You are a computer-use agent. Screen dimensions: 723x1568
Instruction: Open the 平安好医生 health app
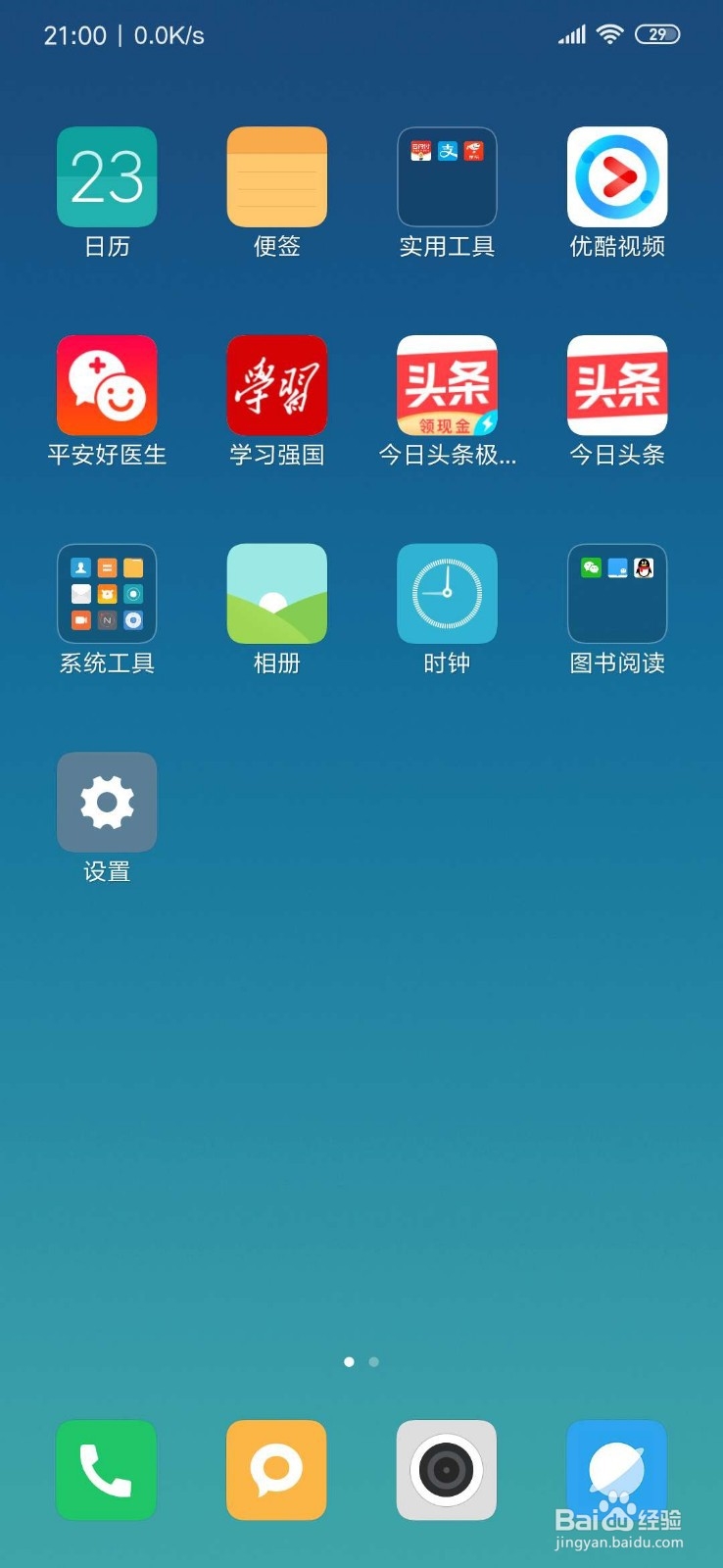click(x=107, y=385)
